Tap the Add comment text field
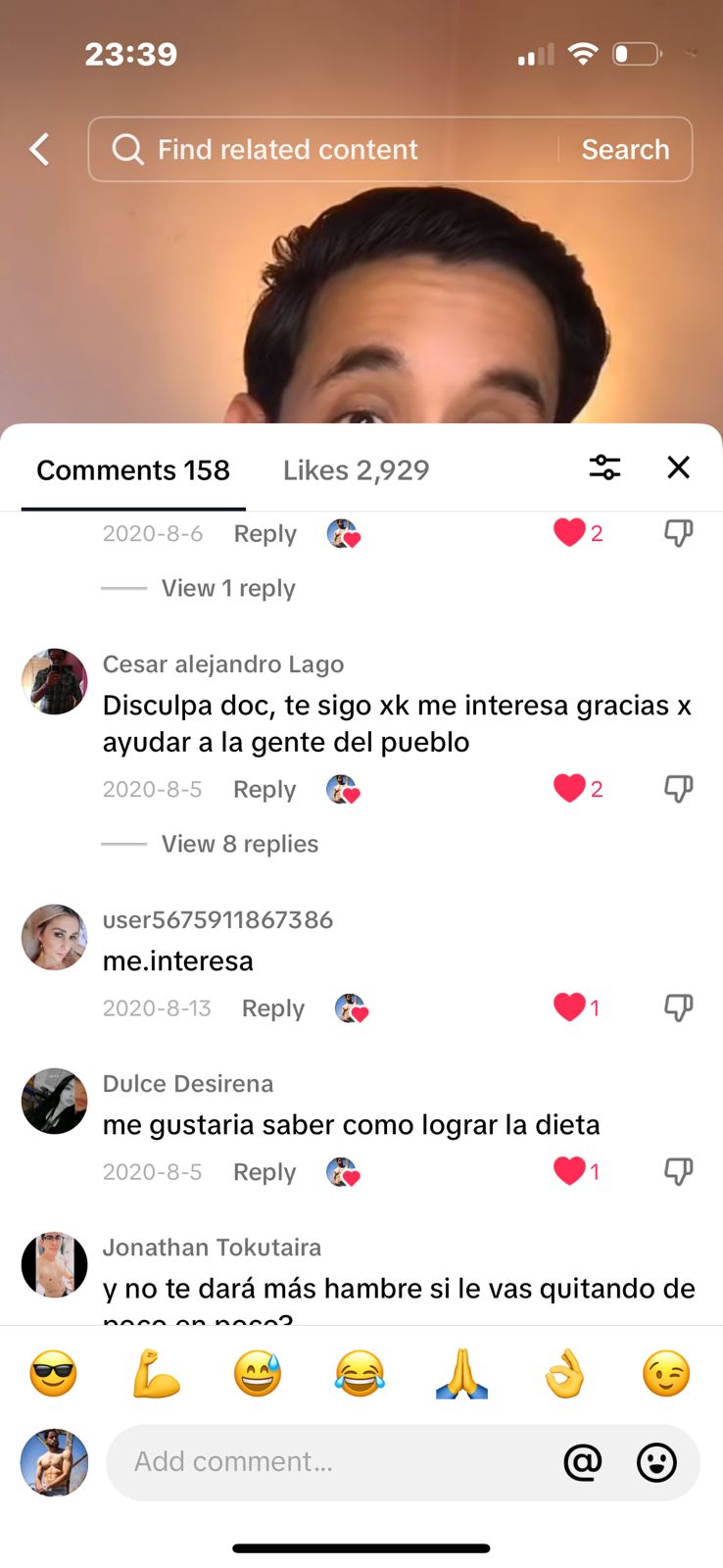Viewport: 723px width, 1568px height. coord(333,1461)
